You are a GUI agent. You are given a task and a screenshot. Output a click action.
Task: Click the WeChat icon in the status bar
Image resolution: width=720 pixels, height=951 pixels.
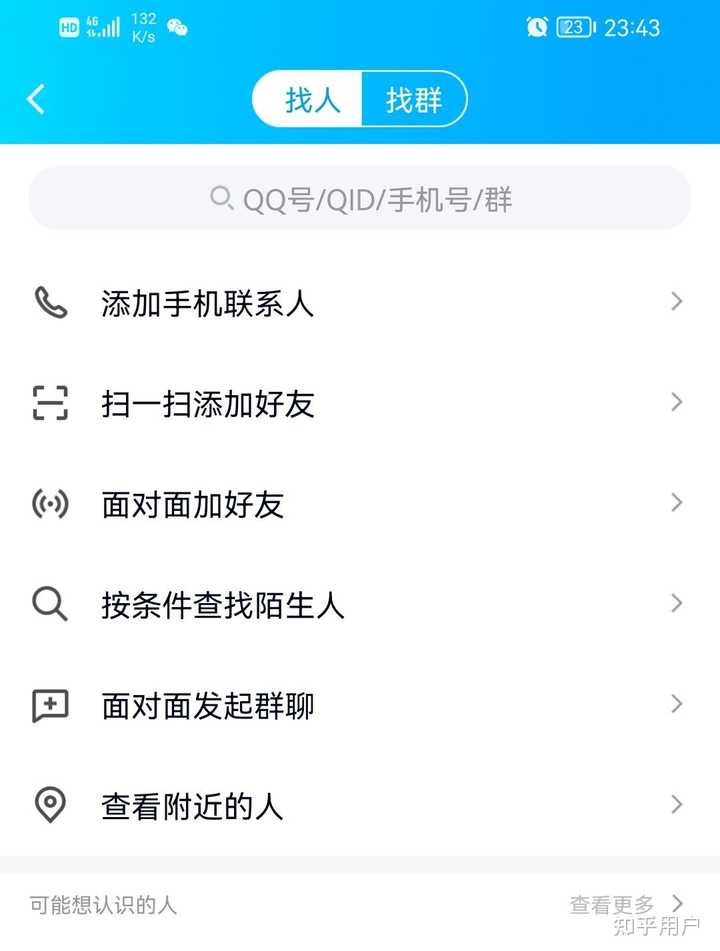point(177,27)
